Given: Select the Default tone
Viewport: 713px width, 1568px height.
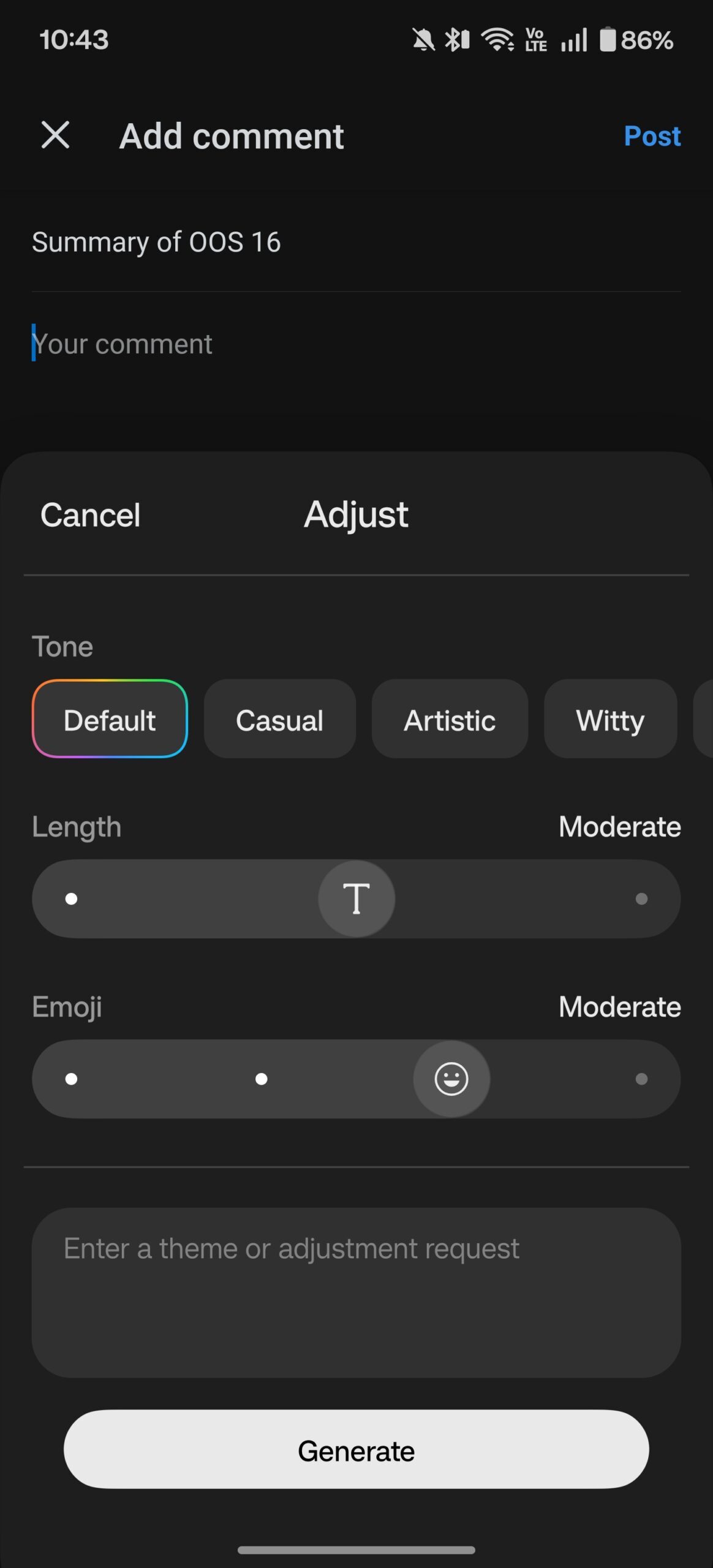Looking at the screenshot, I should 110,719.
